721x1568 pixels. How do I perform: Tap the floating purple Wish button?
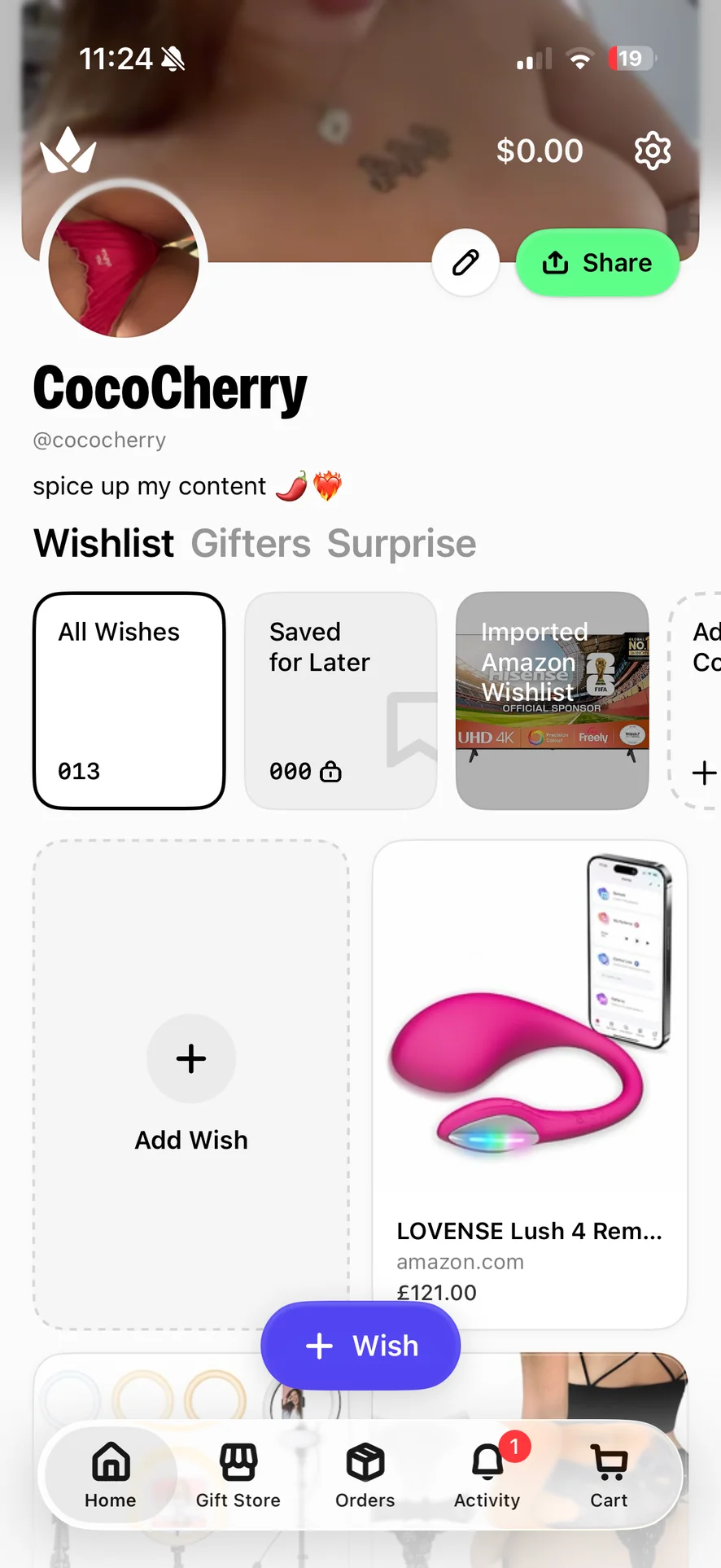(x=360, y=1346)
